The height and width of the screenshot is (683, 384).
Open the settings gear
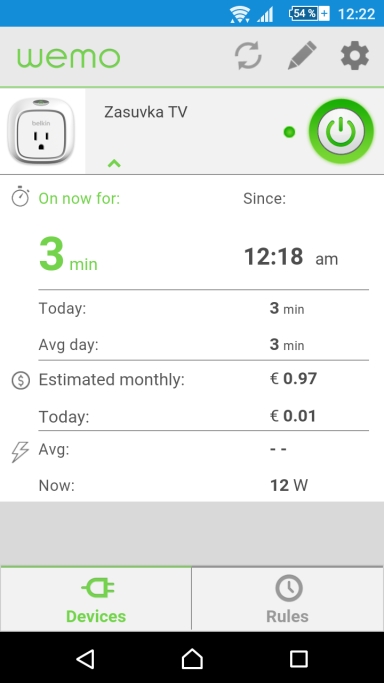click(x=355, y=56)
